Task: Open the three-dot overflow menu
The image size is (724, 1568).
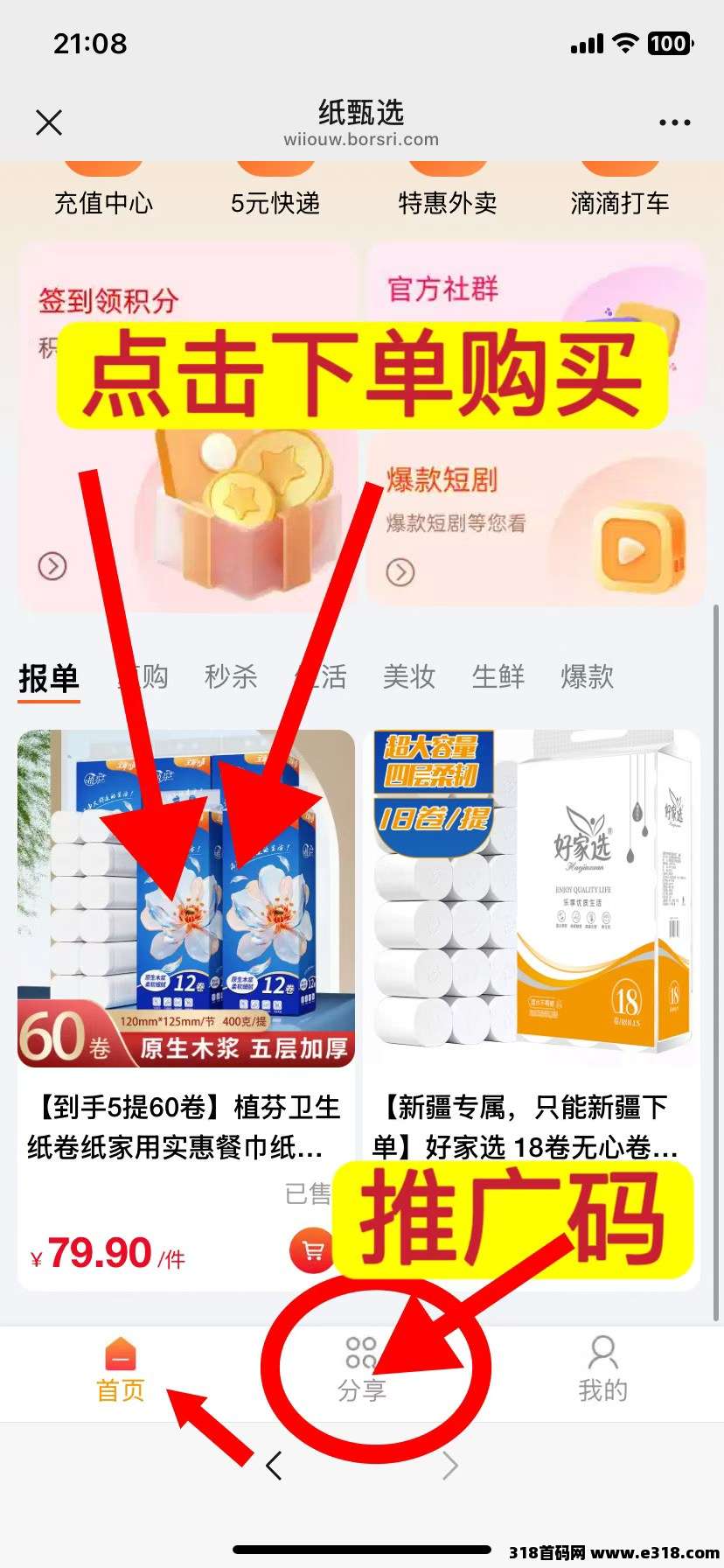Action: [674, 122]
